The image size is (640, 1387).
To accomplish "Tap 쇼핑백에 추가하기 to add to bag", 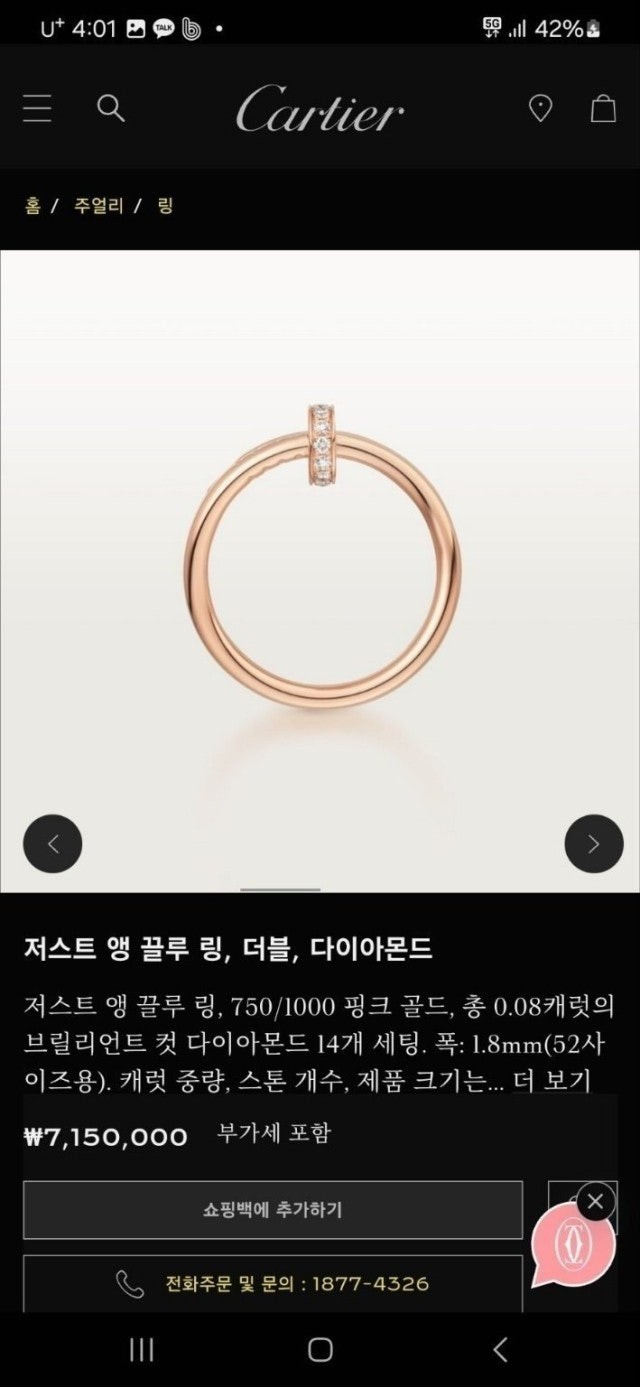I will (272, 1210).
